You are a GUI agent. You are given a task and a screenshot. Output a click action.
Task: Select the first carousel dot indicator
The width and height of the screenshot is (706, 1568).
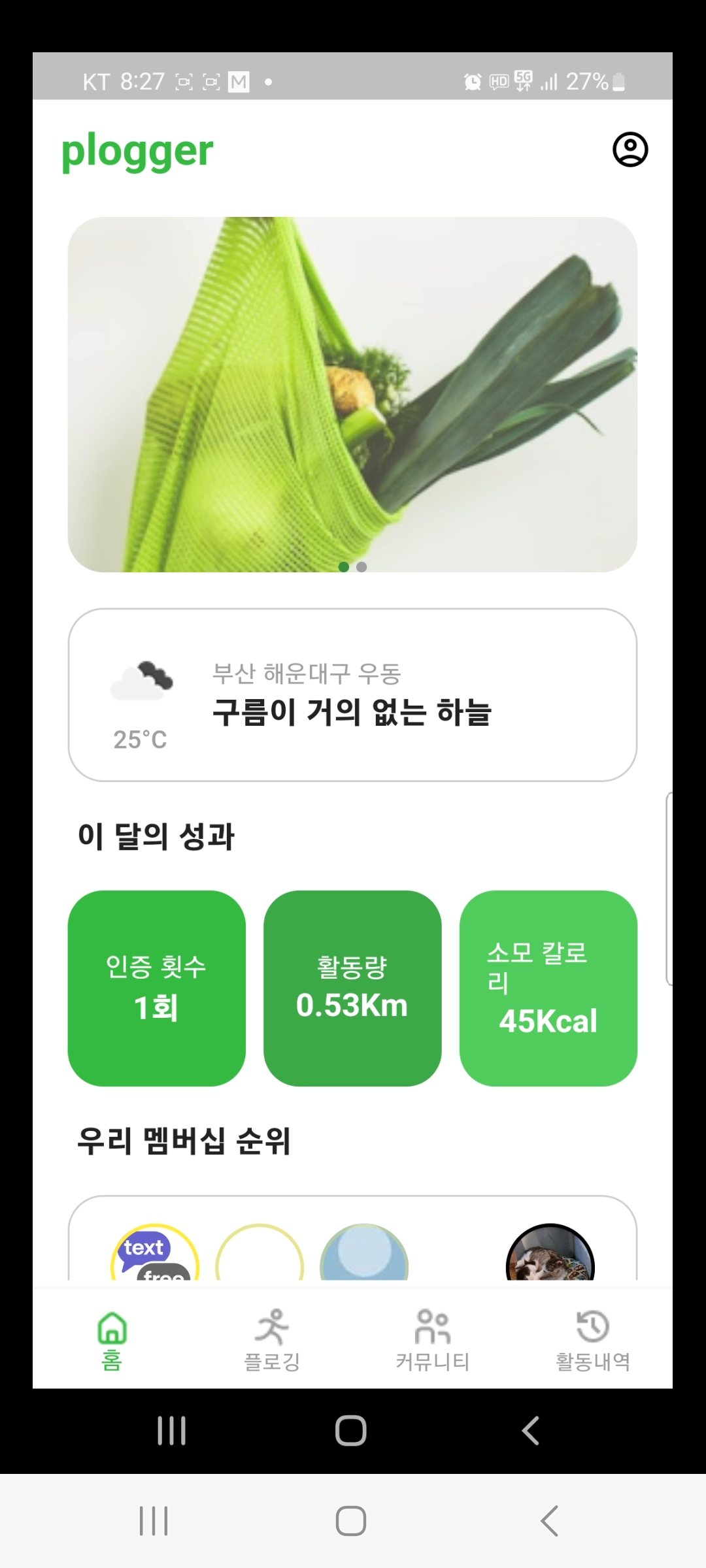pyautogui.click(x=343, y=567)
